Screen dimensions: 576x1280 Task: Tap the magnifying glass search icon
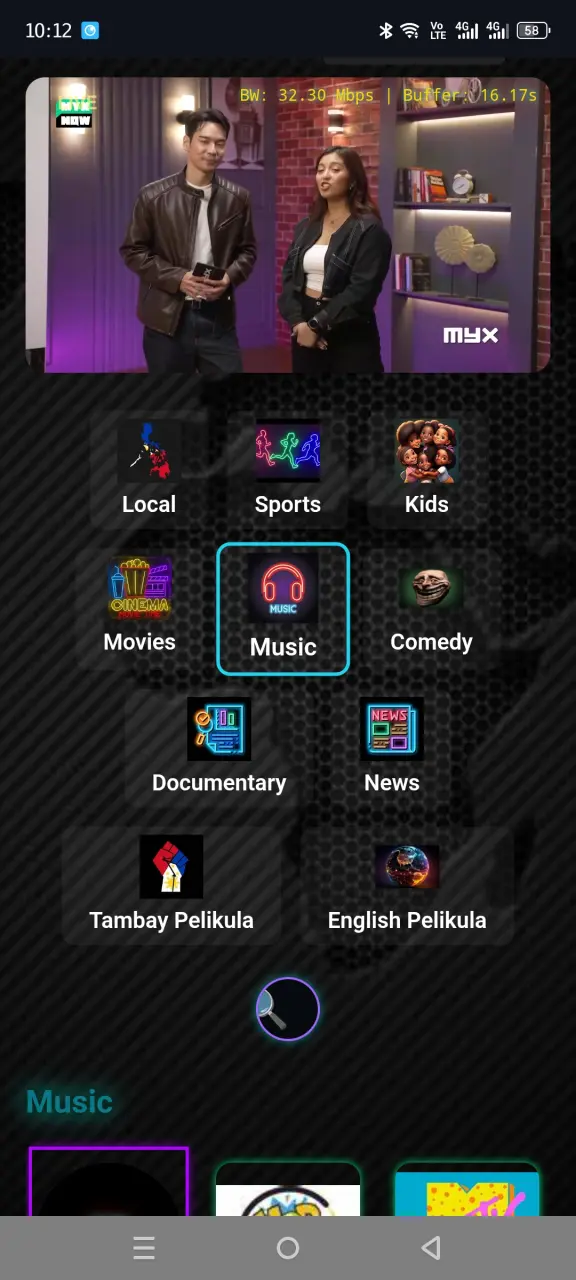(288, 1009)
